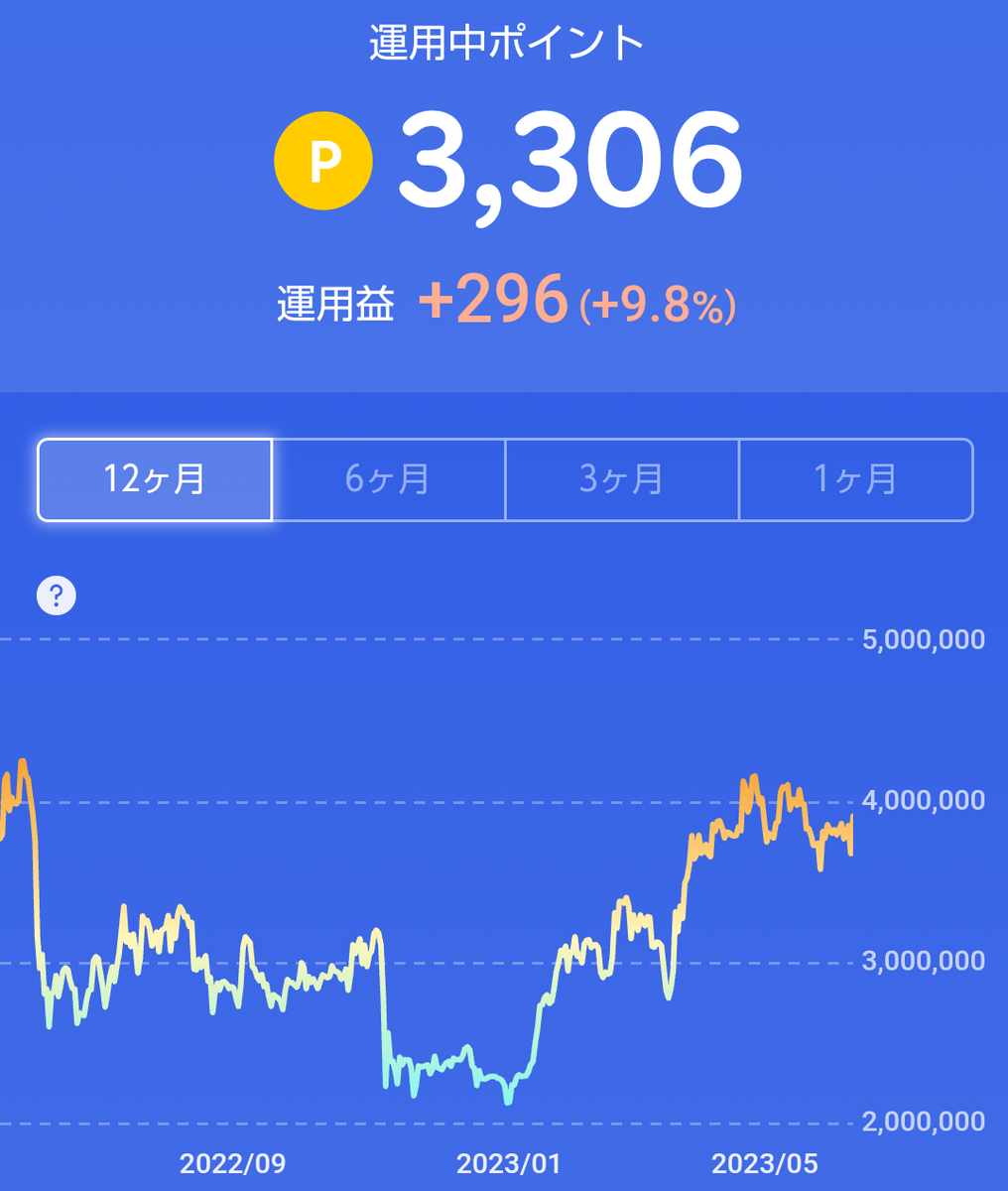
Task: Open the chart help question mark icon
Action: tap(56, 595)
